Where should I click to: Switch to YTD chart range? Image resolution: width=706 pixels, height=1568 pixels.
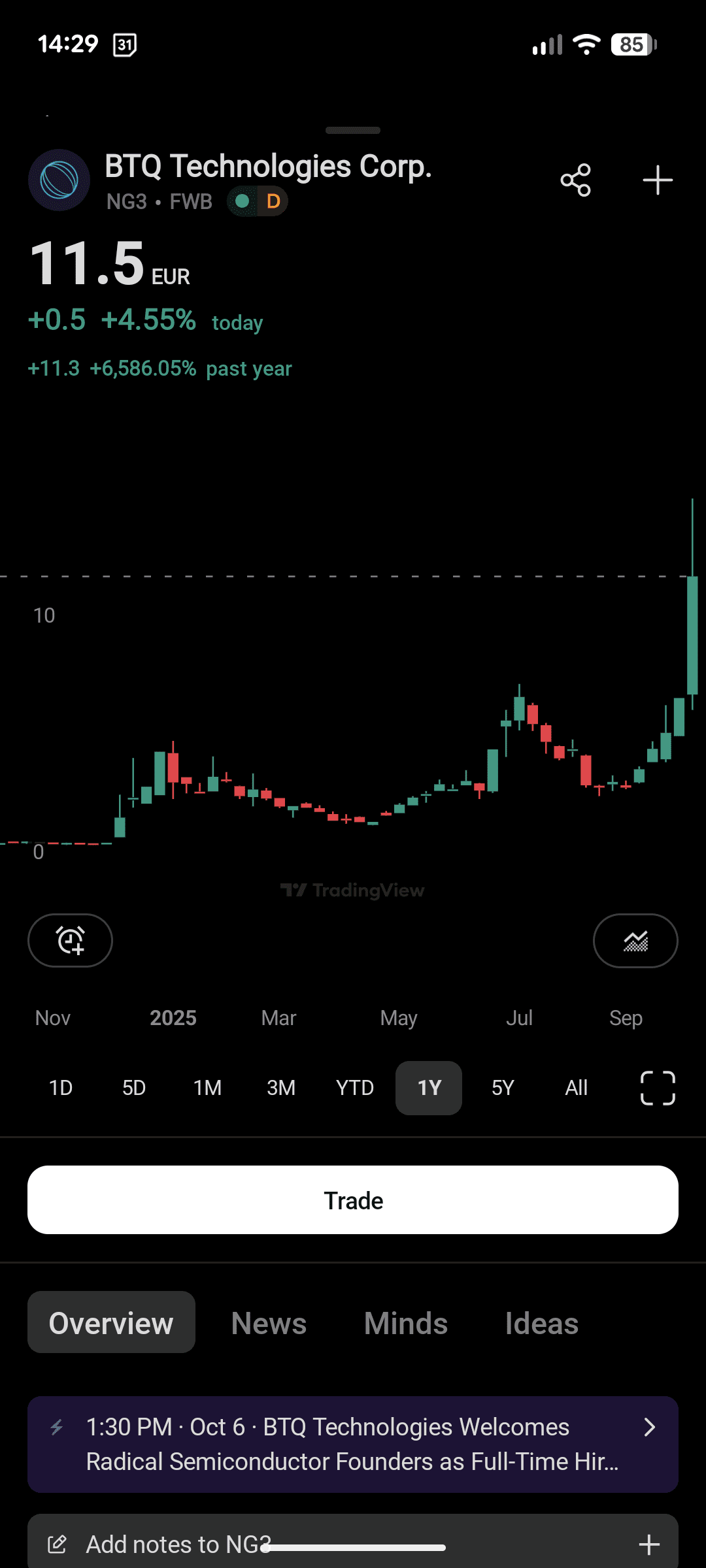pos(355,1088)
